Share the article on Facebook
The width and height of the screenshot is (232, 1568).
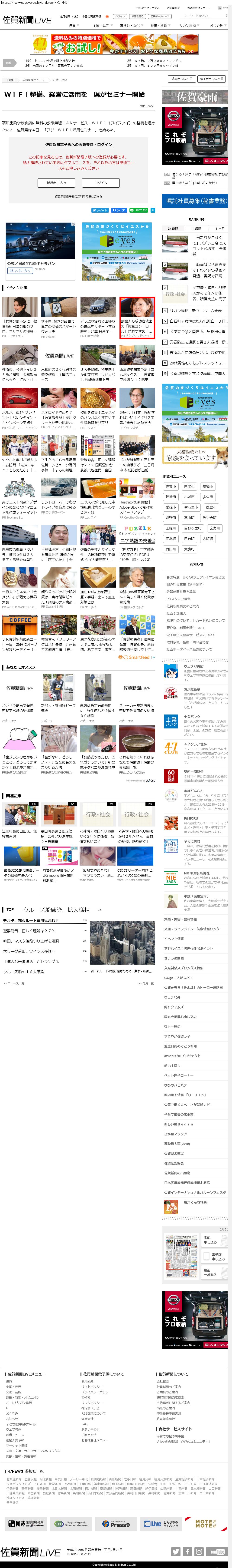tap(119, 210)
